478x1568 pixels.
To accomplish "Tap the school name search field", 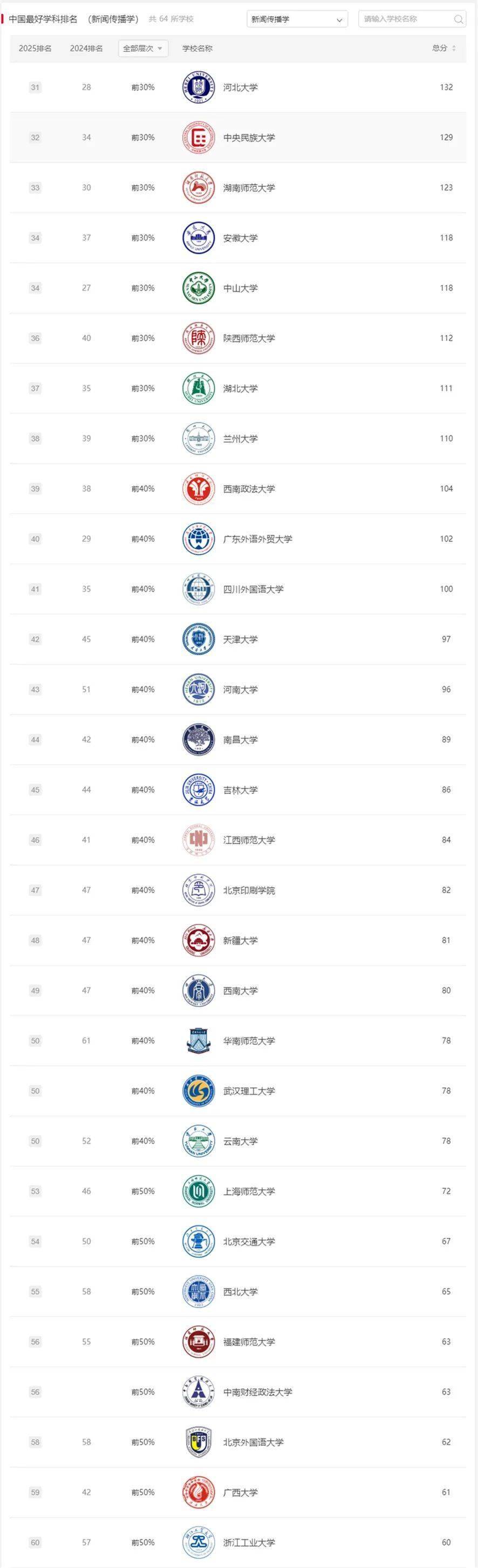I will (x=405, y=19).
